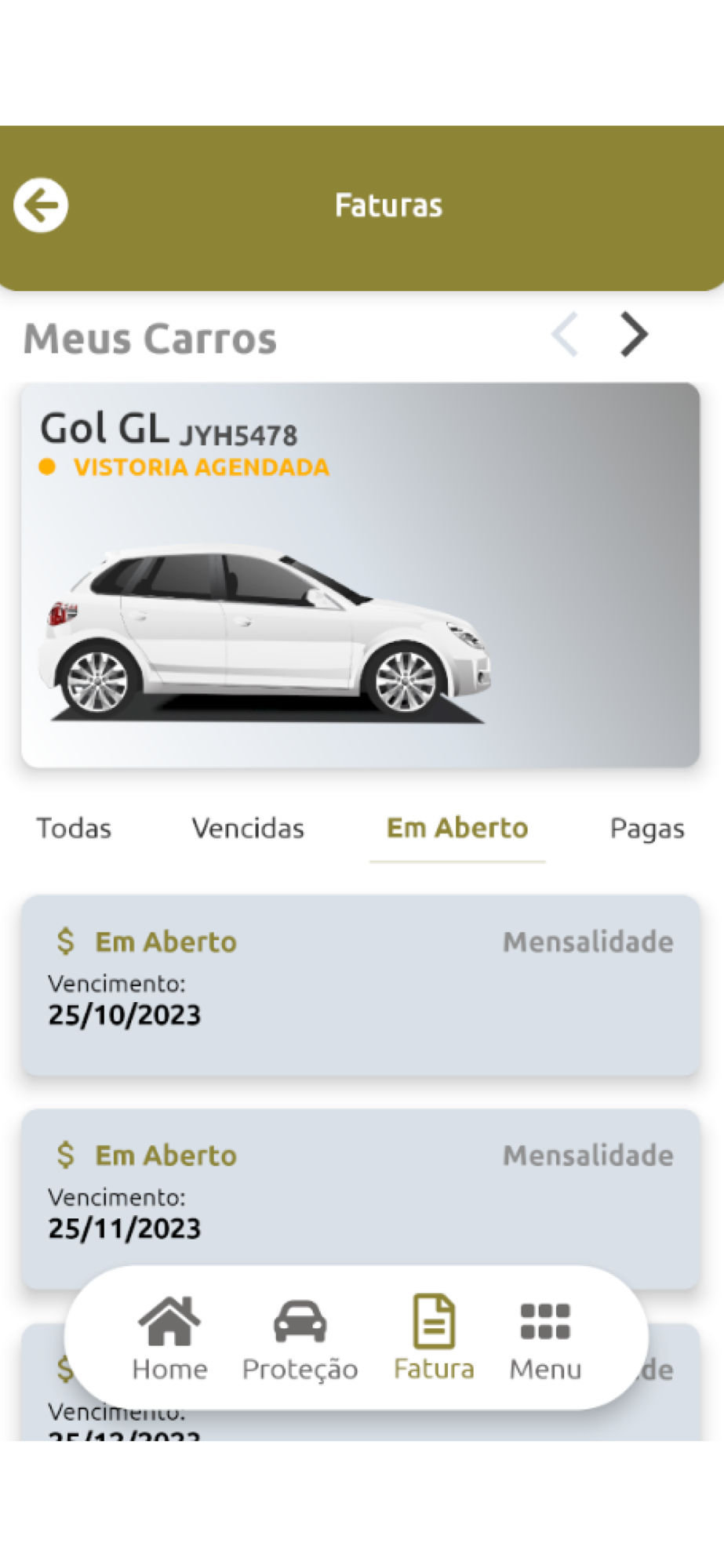Open the invoice due 25/10/2023
This screenshot has height=1568, width=724.
pos(360,985)
